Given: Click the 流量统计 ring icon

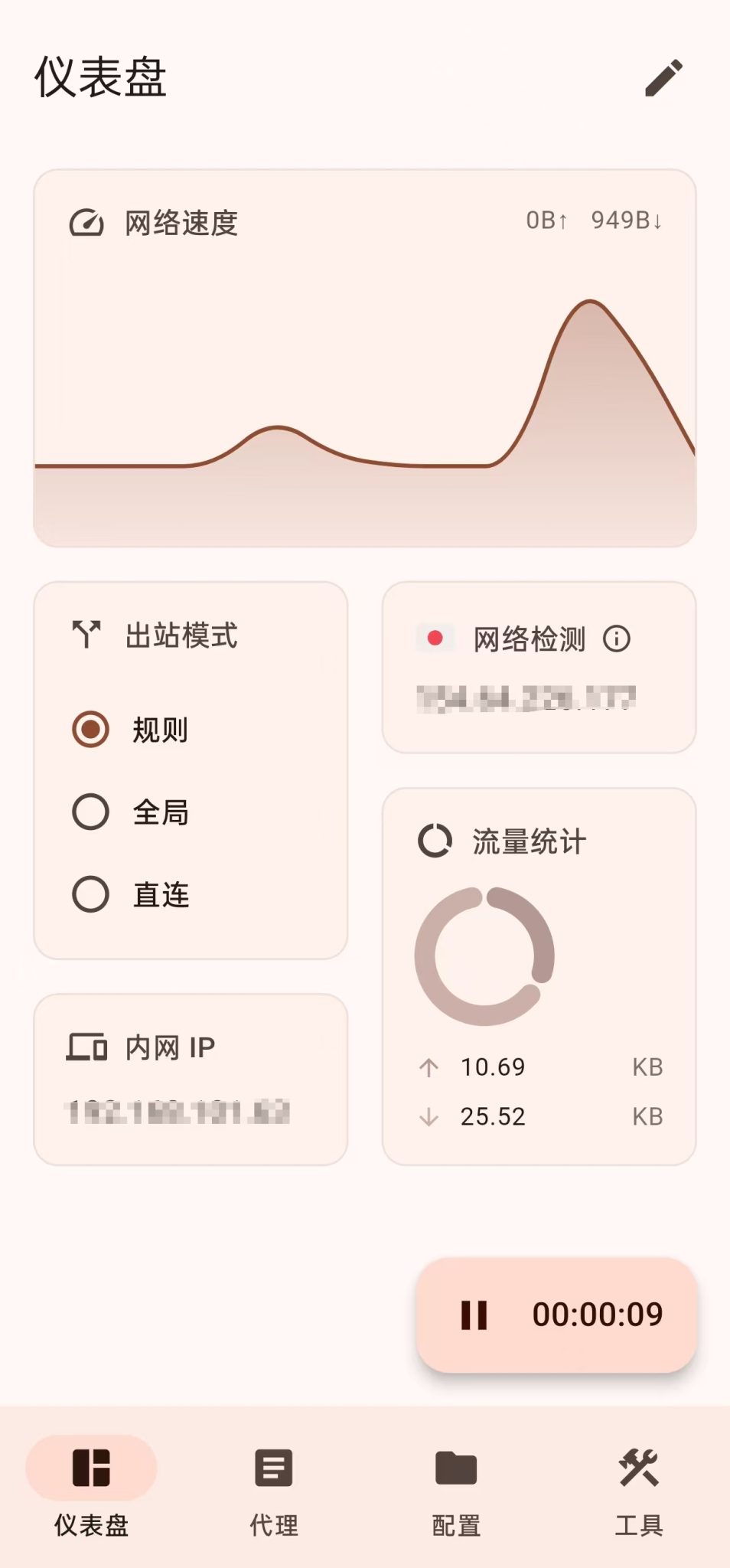Looking at the screenshot, I should click(435, 840).
